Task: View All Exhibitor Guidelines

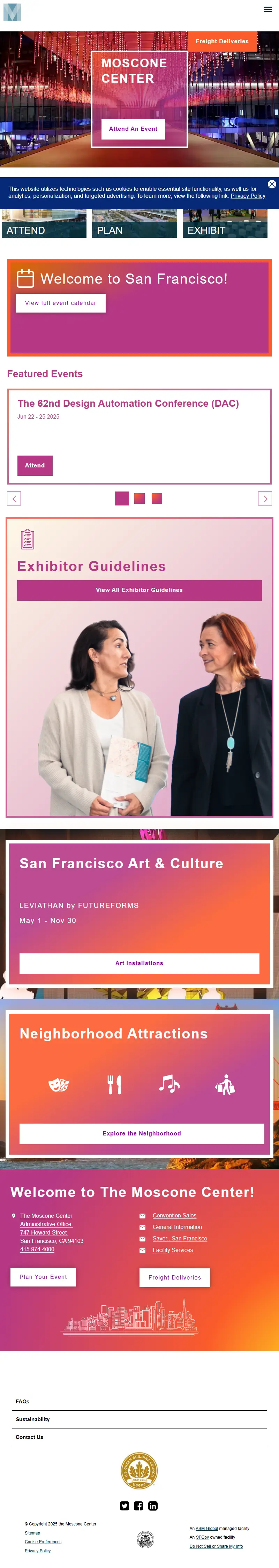Action: coord(139,590)
